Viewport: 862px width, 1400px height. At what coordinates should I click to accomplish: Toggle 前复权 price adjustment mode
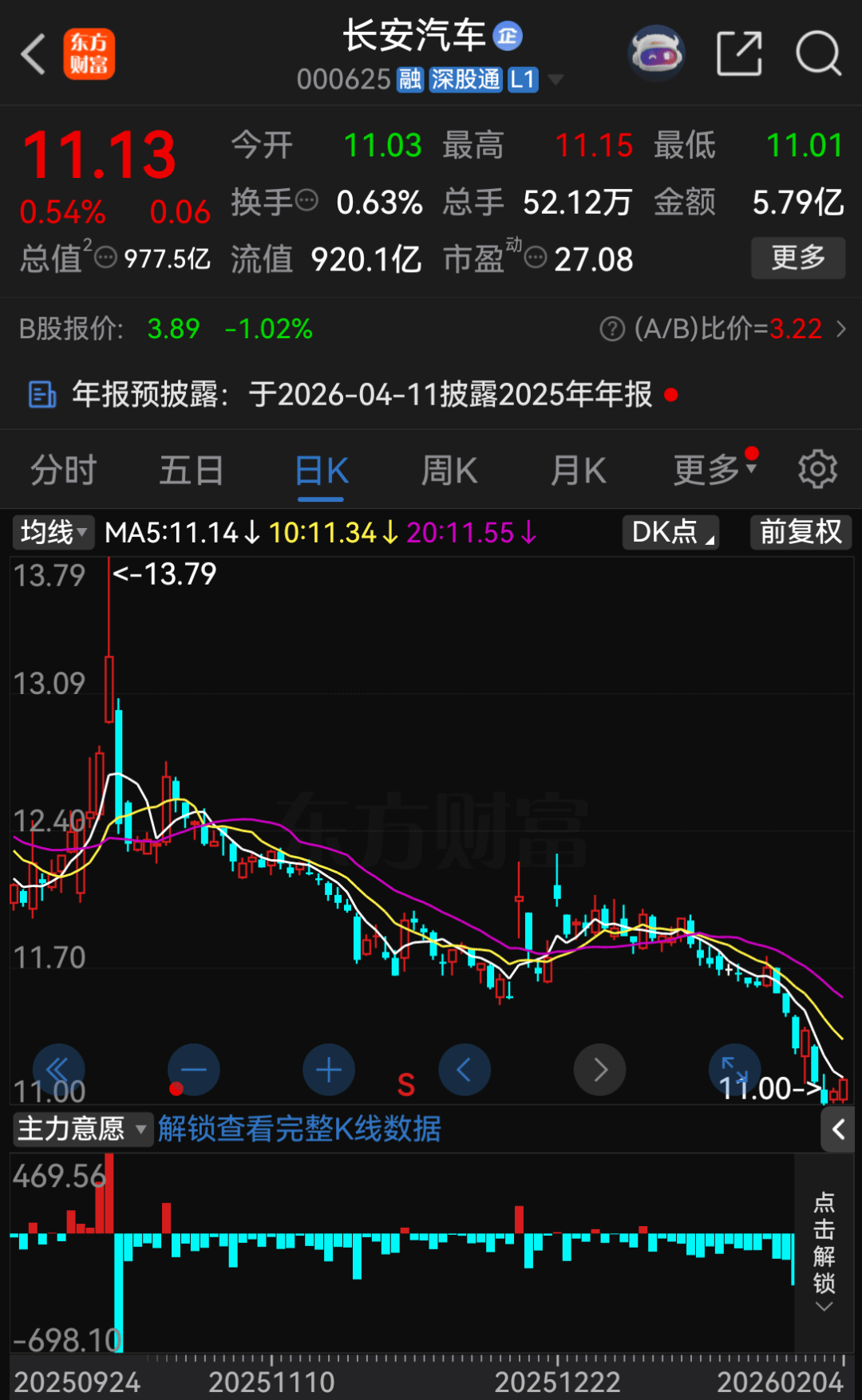800,532
